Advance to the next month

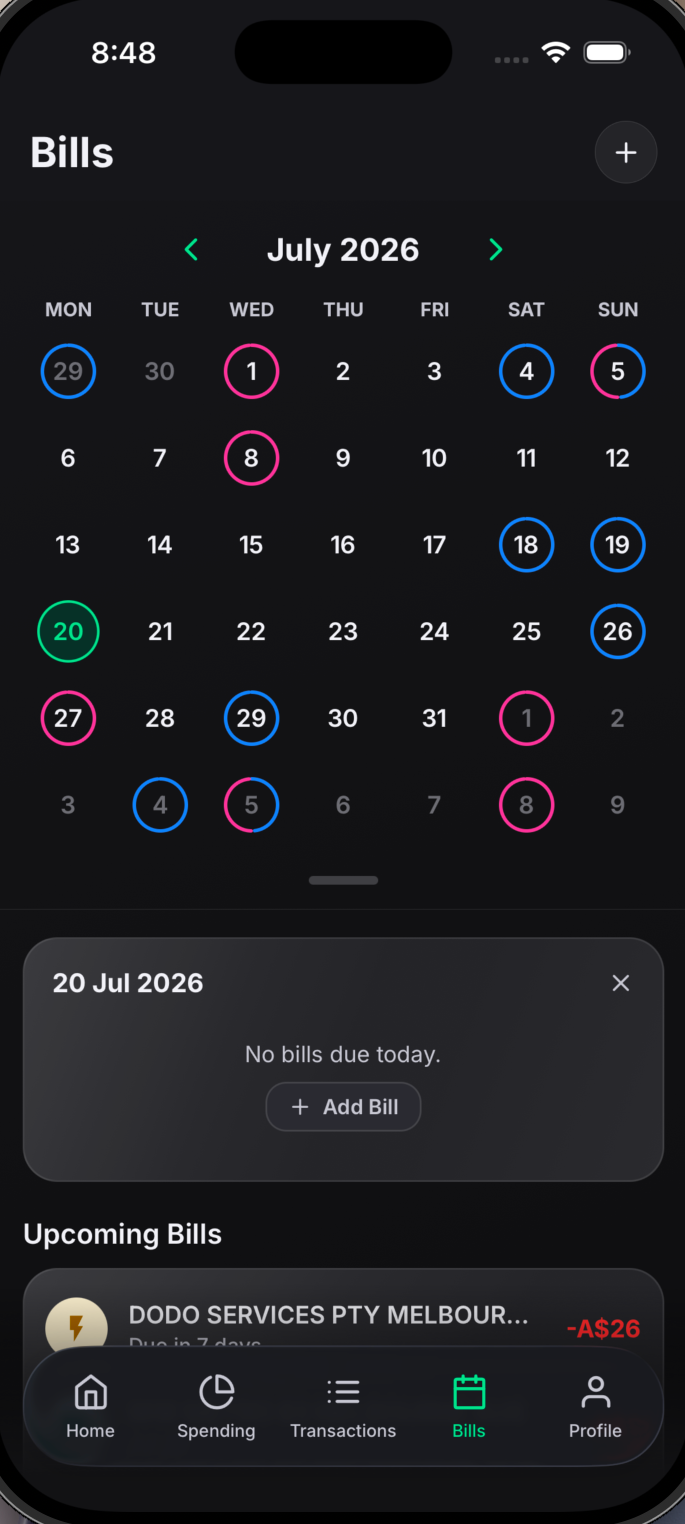(495, 250)
